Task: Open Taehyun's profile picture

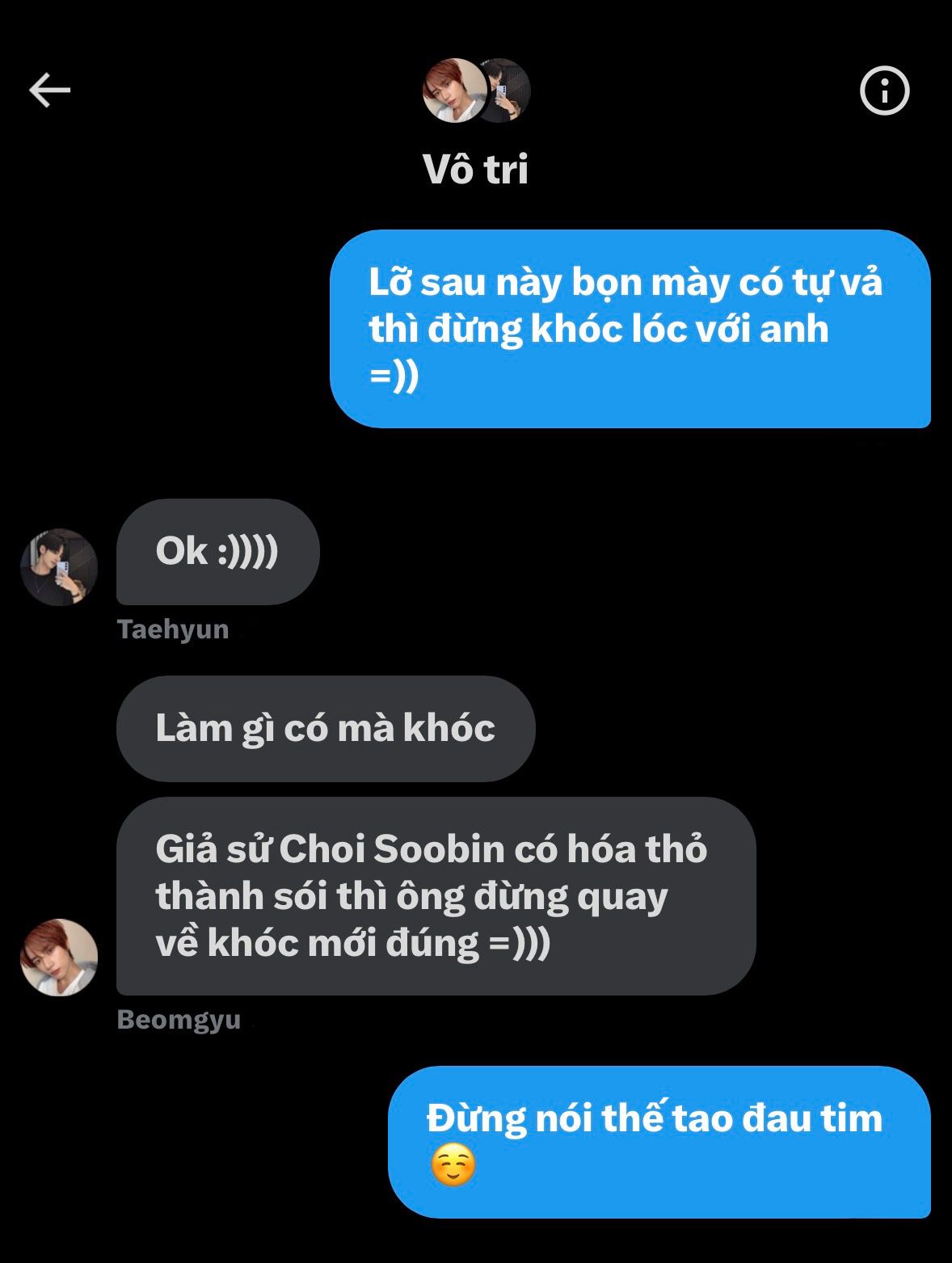Action: (59, 567)
